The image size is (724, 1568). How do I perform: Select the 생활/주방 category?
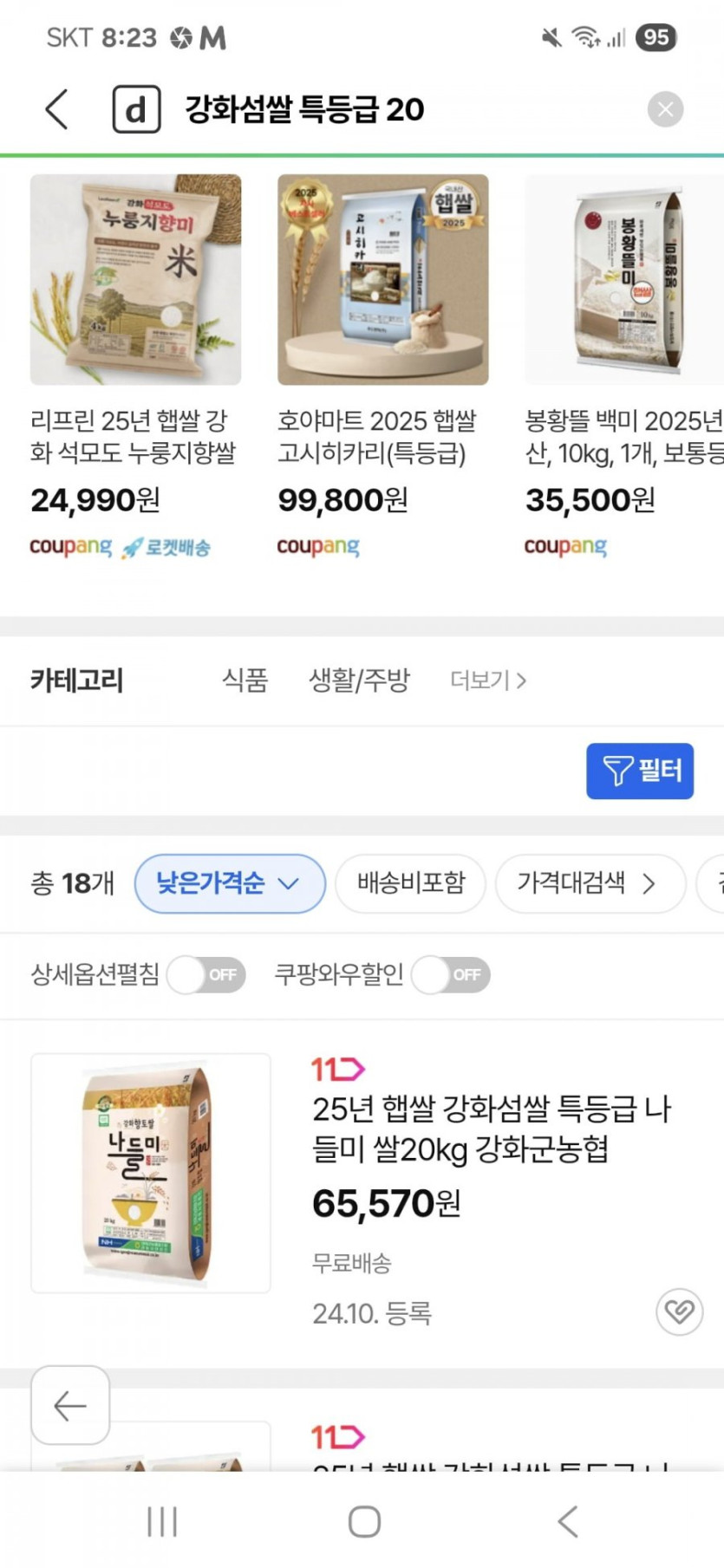click(359, 680)
